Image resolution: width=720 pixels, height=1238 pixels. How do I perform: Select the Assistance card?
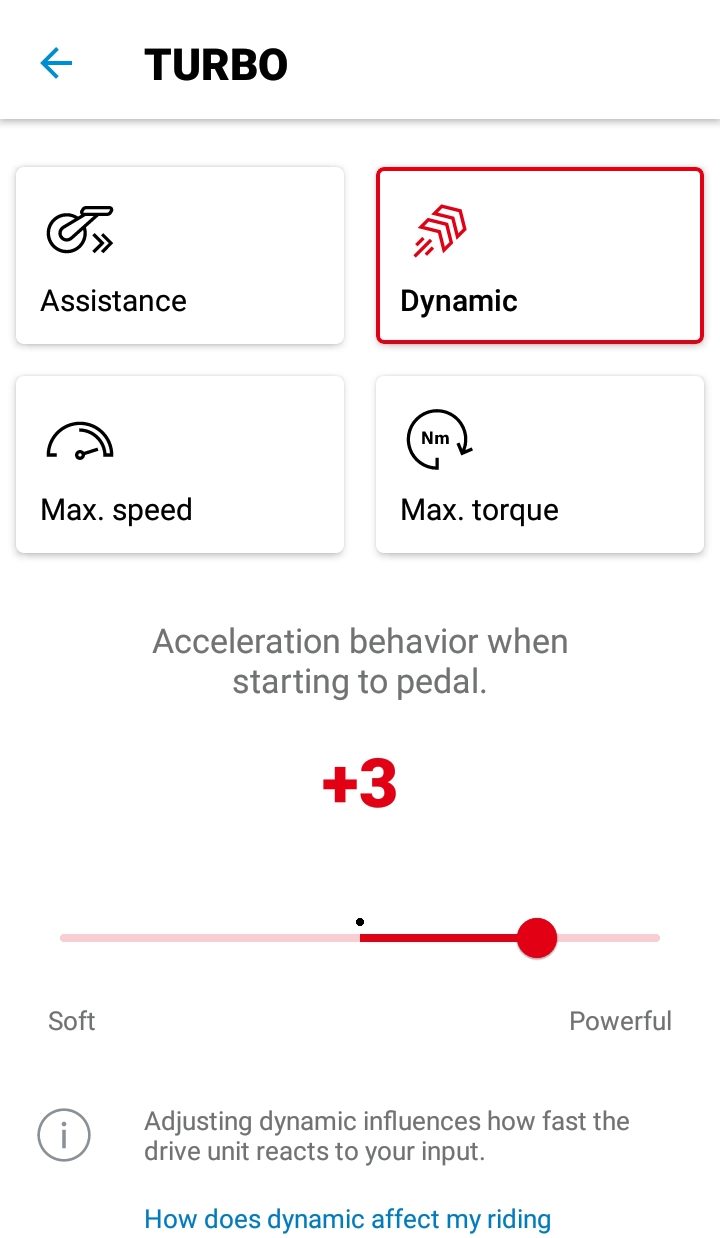coord(180,256)
